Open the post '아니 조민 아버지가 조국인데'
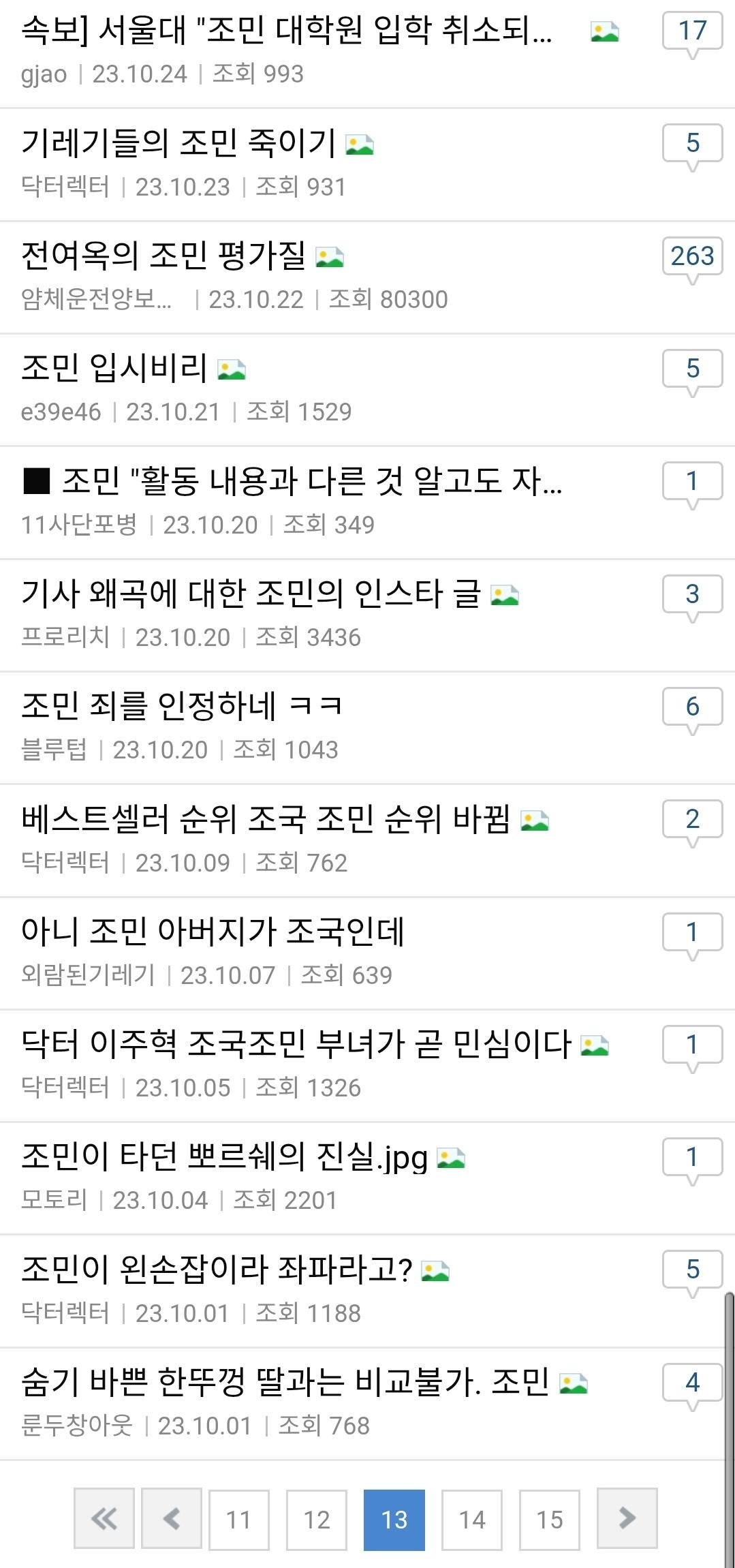This screenshot has width=735, height=1568. click(x=213, y=931)
